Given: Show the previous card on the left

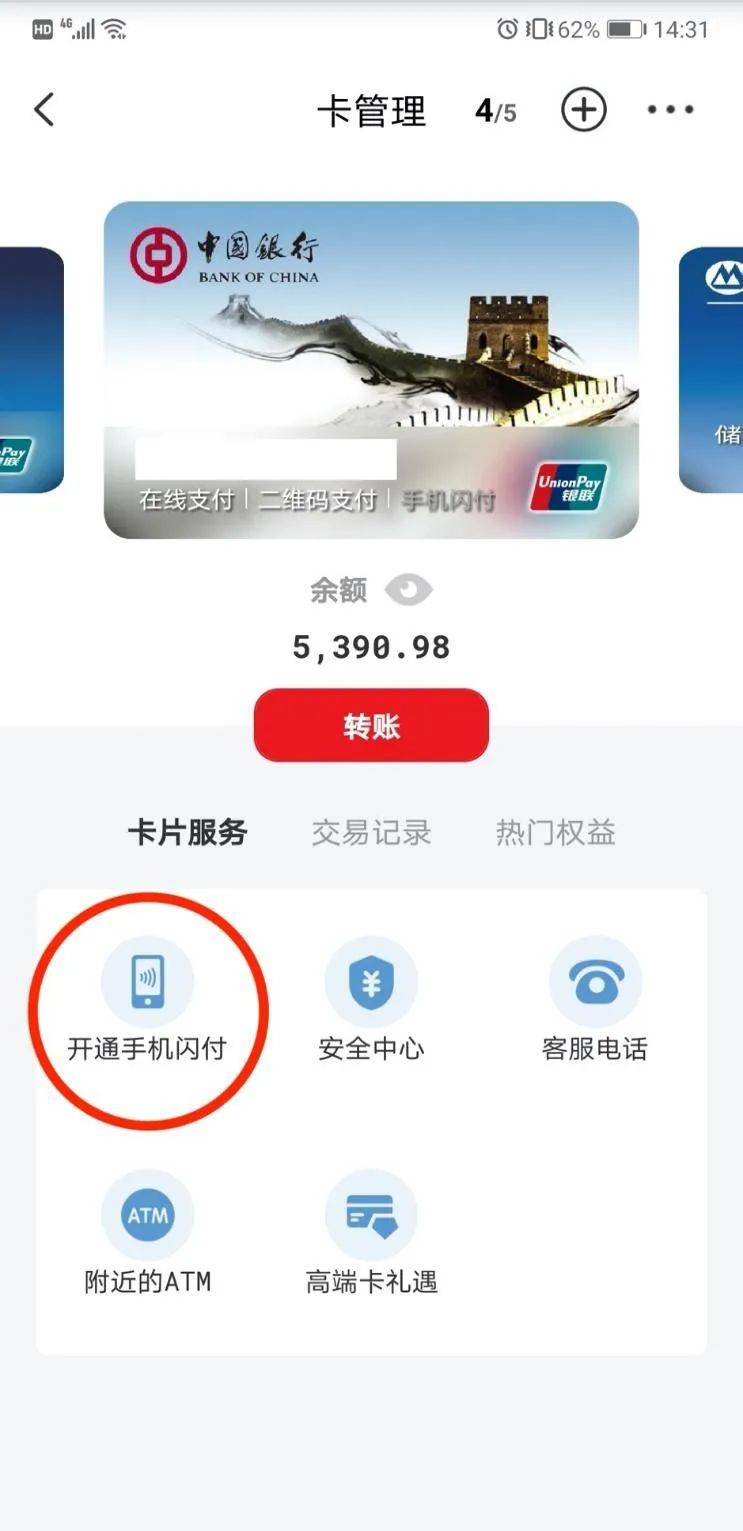Looking at the screenshot, I should pyautogui.click(x=28, y=369).
